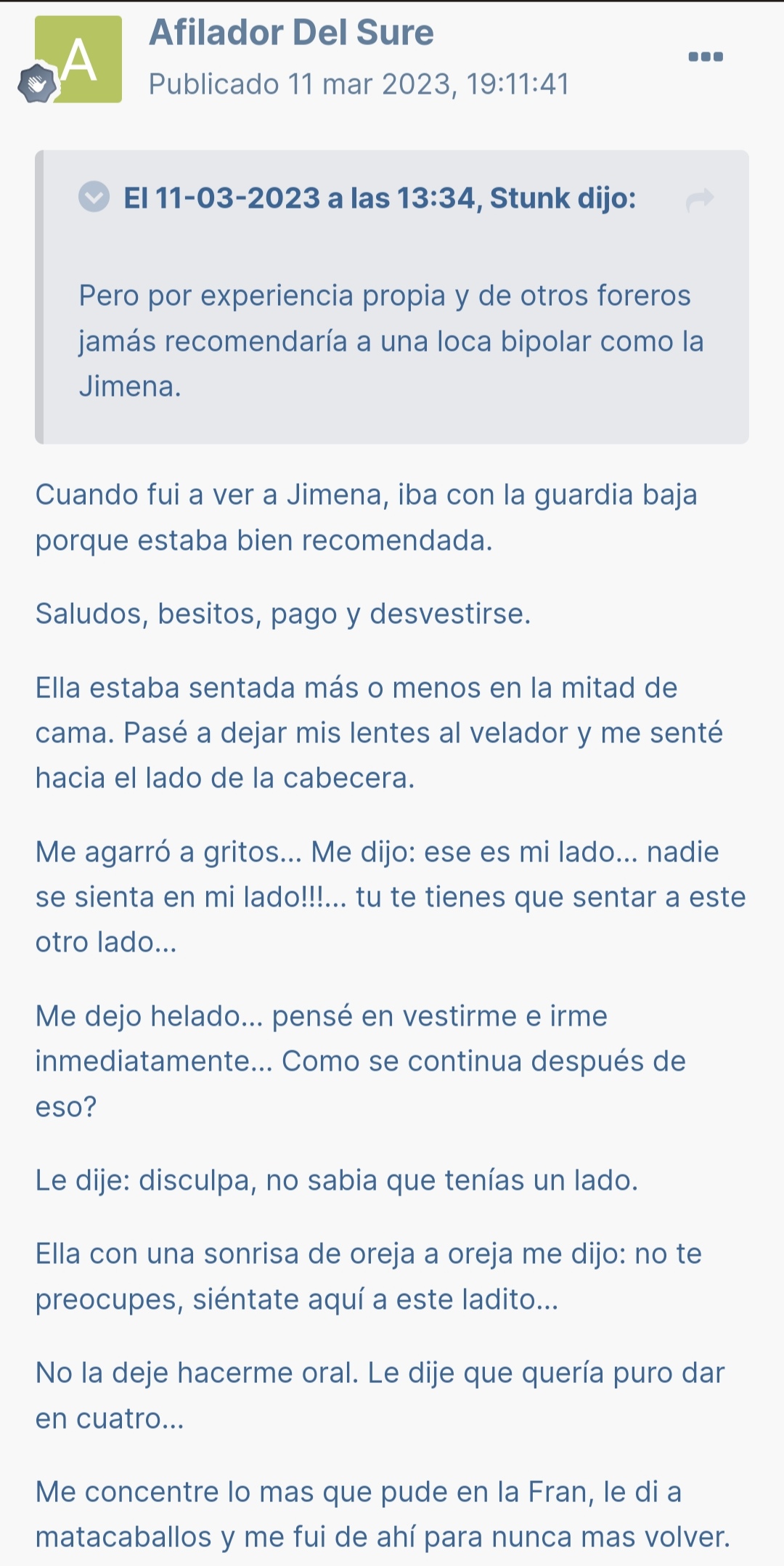The width and height of the screenshot is (784, 1566).
Task: Collapse the quoted Stunk message
Action: (x=94, y=197)
